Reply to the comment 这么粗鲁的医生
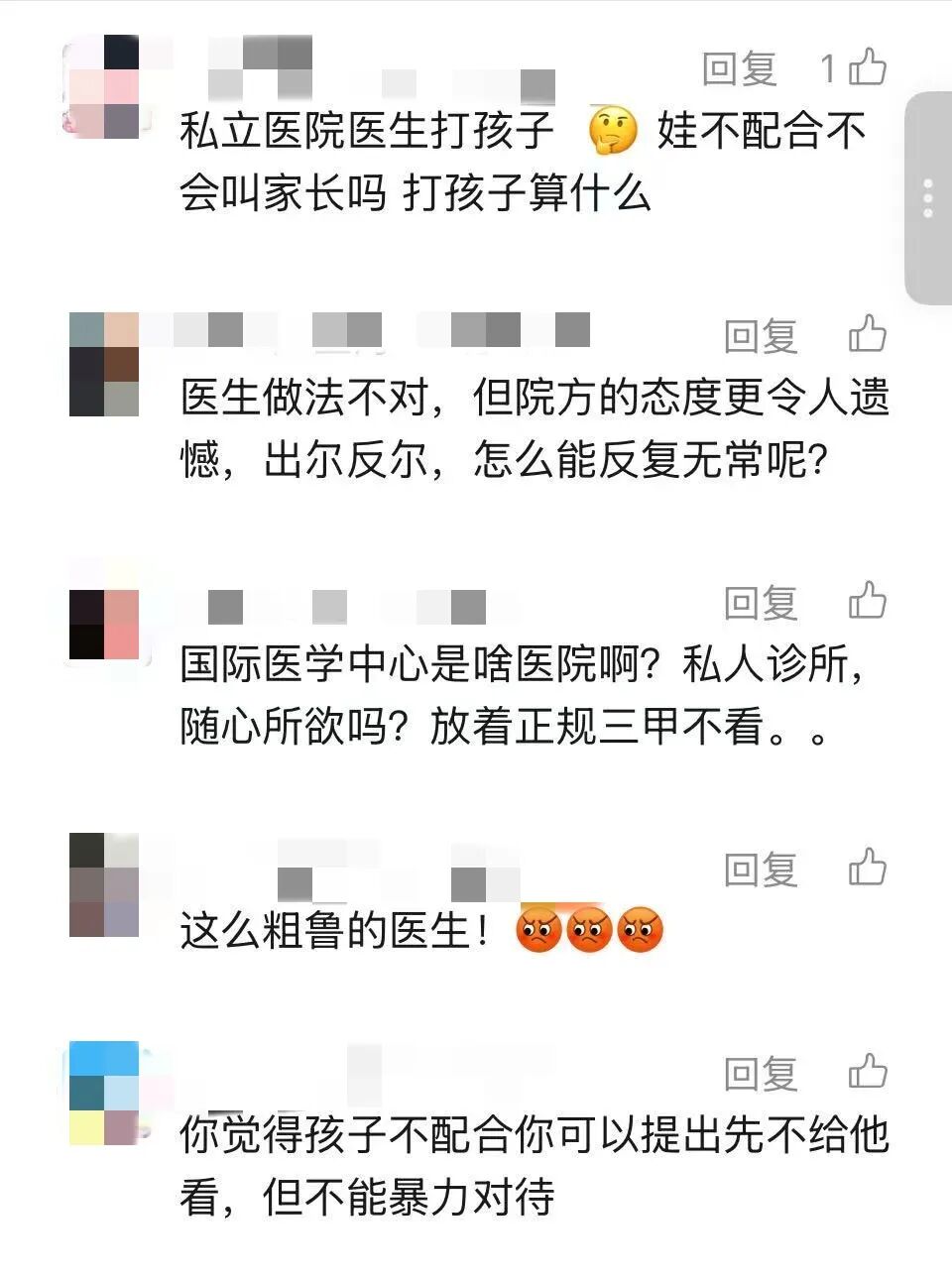Image resolution: width=952 pixels, height=1278 pixels. 761,870
